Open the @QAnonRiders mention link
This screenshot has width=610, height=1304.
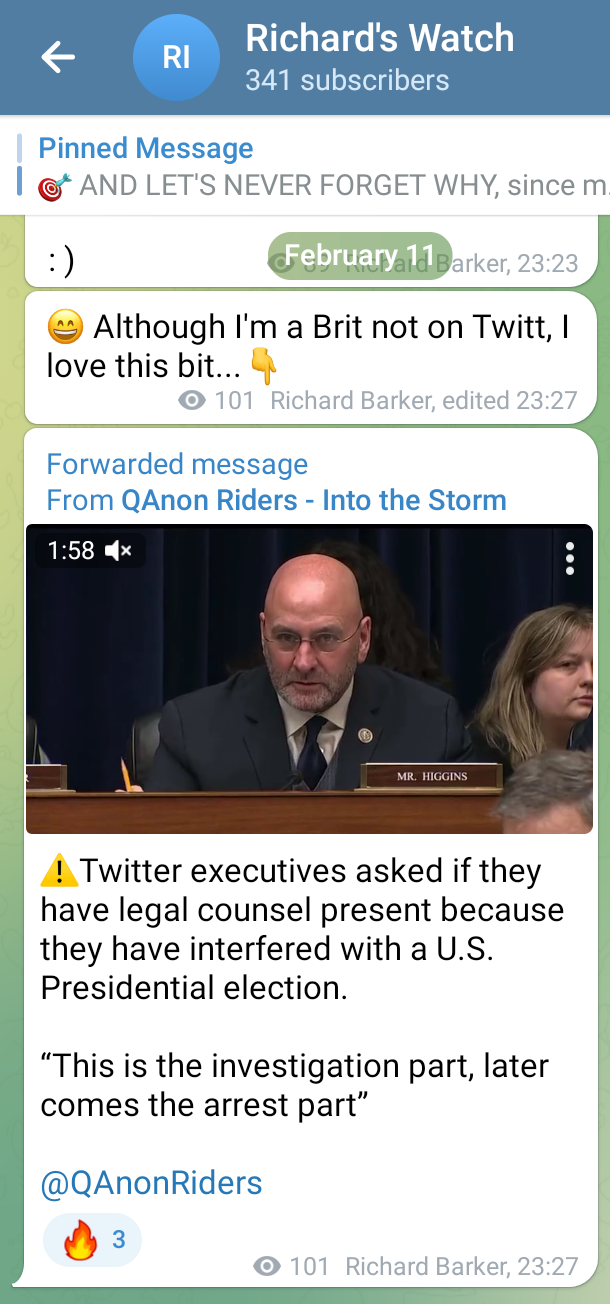coord(151,1183)
